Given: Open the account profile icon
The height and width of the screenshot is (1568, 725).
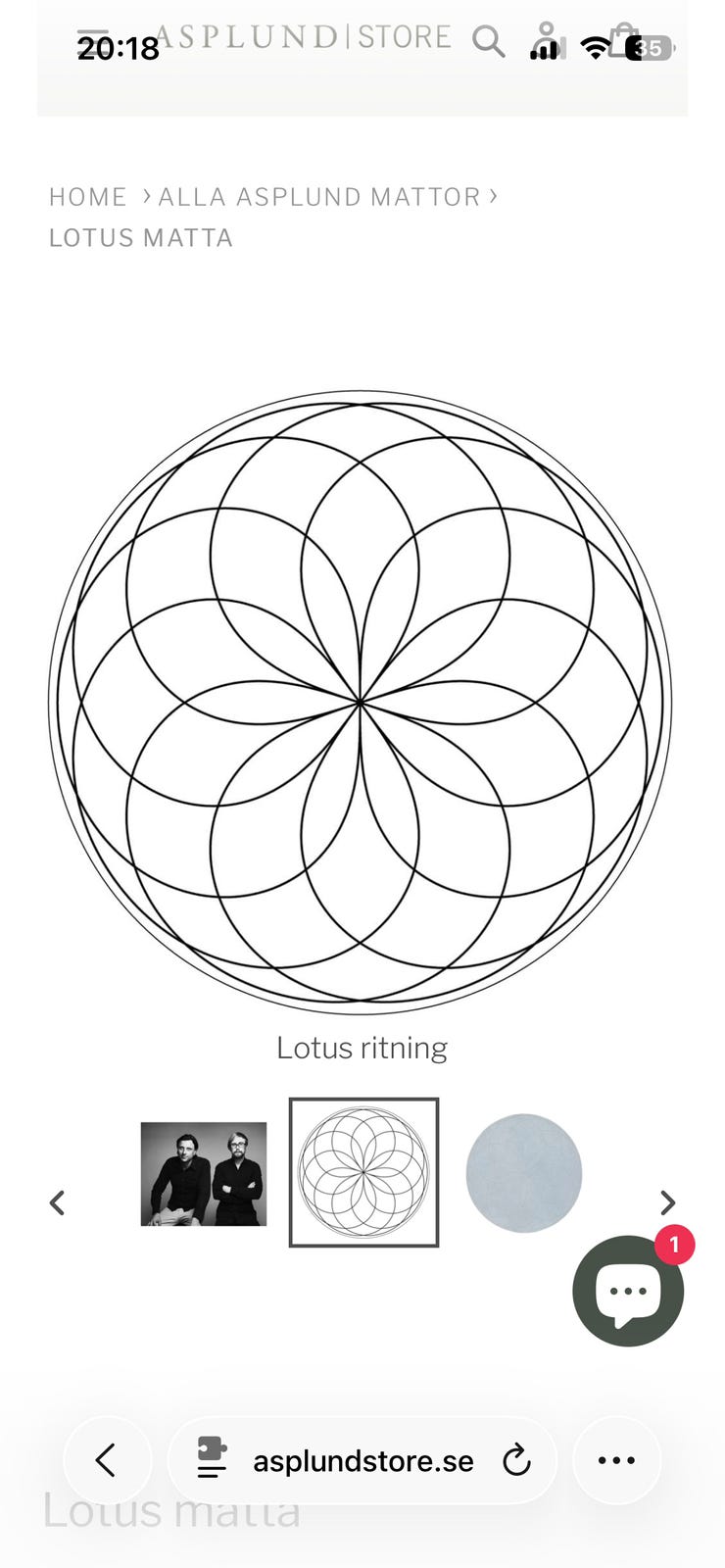Looking at the screenshot, I should (x=547, y=37).
